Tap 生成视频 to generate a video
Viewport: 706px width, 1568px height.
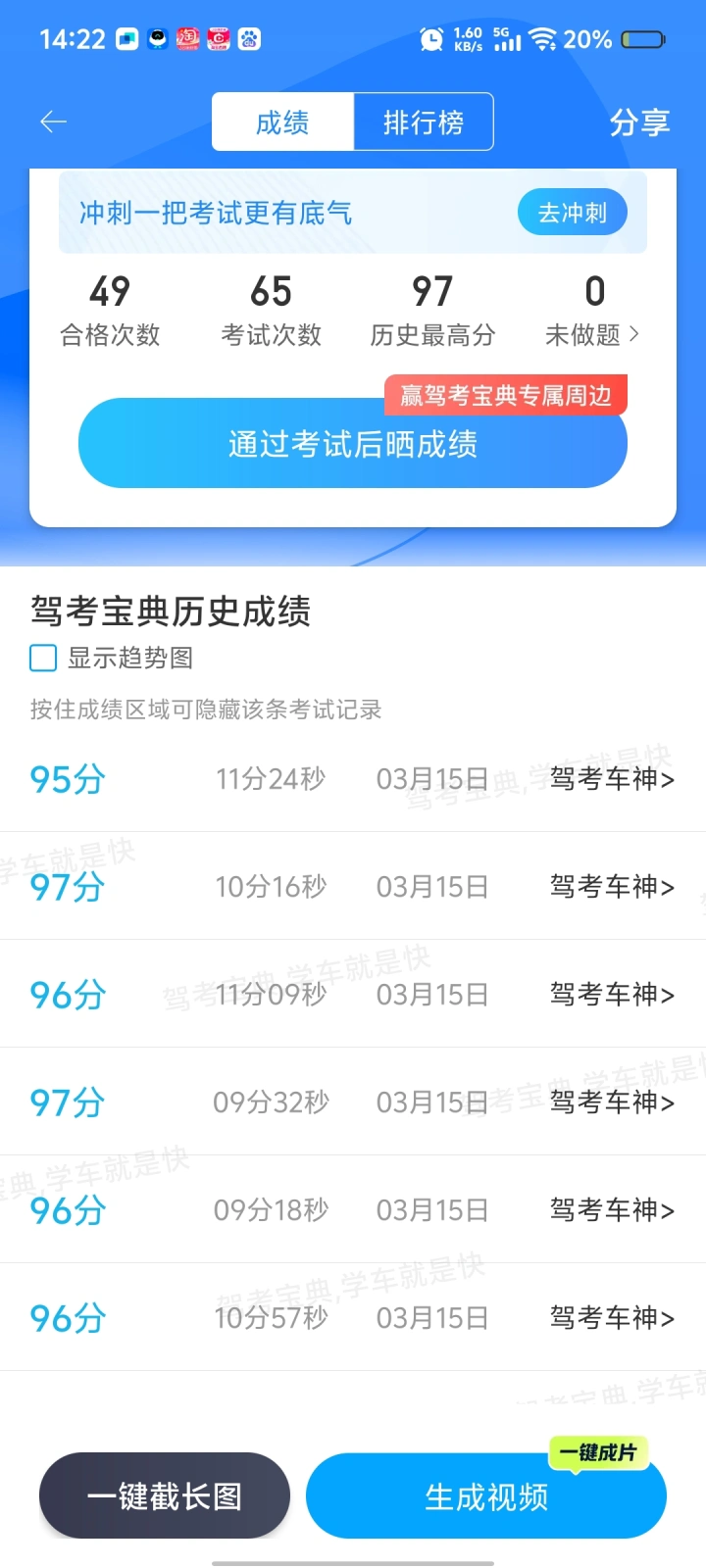[x=486, y=1496]
